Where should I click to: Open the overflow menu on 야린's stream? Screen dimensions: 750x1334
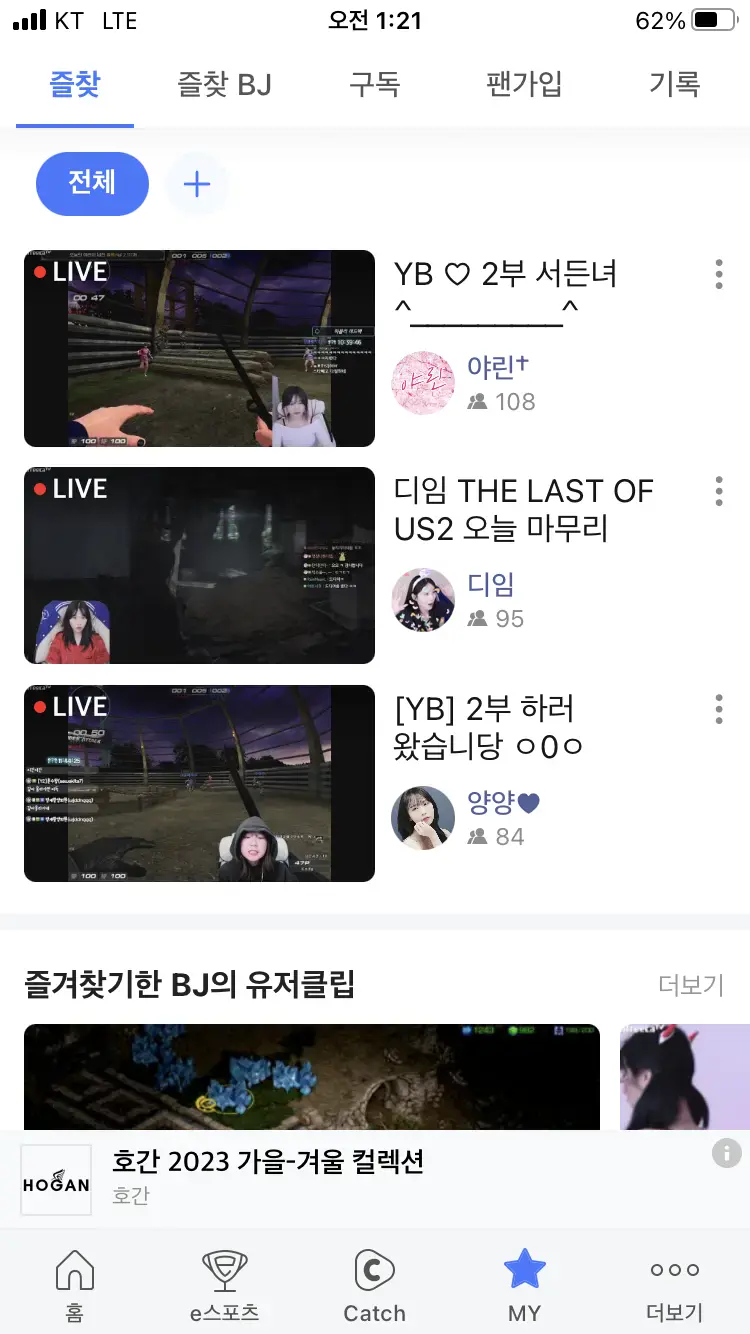(718, 274)
